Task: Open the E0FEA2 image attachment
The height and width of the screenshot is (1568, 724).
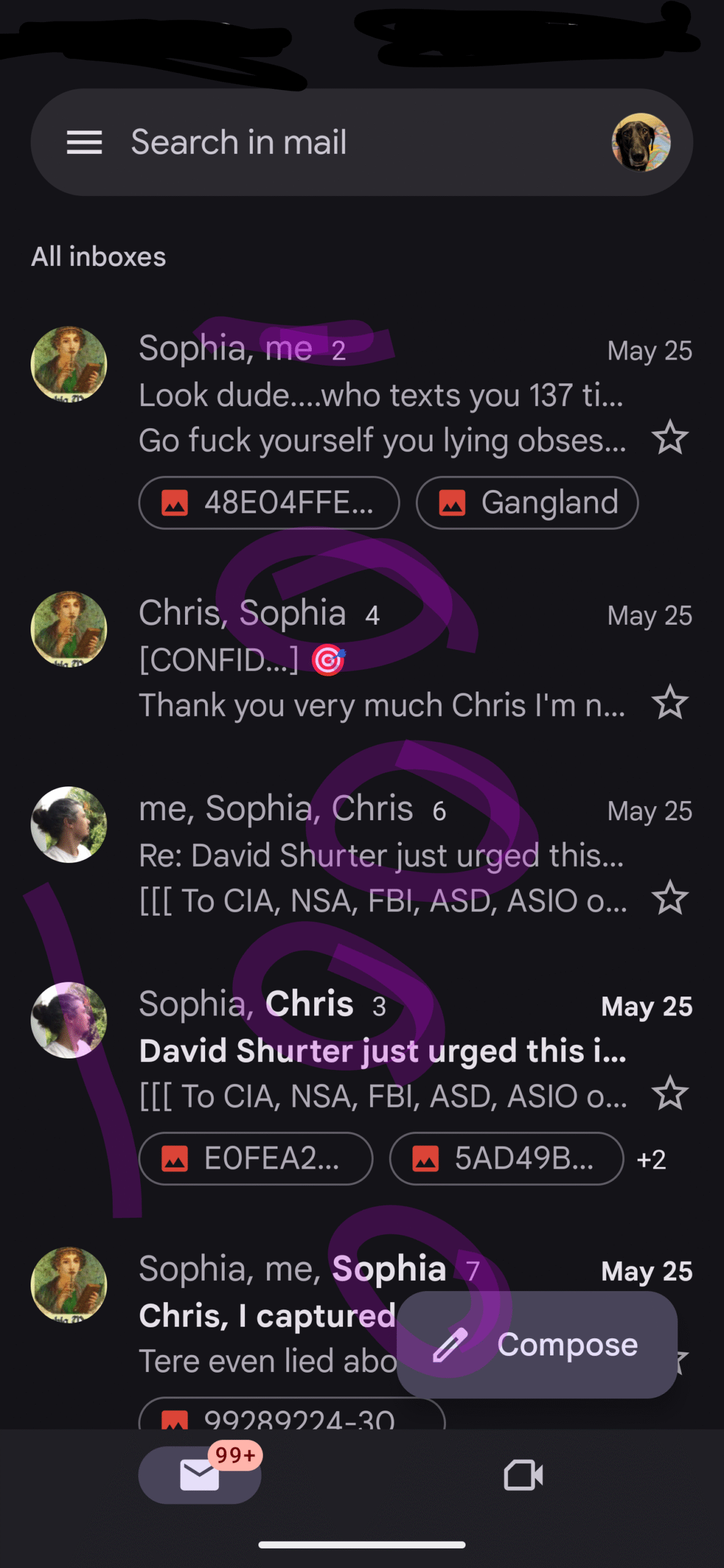Action: (x=256, y=1159)
